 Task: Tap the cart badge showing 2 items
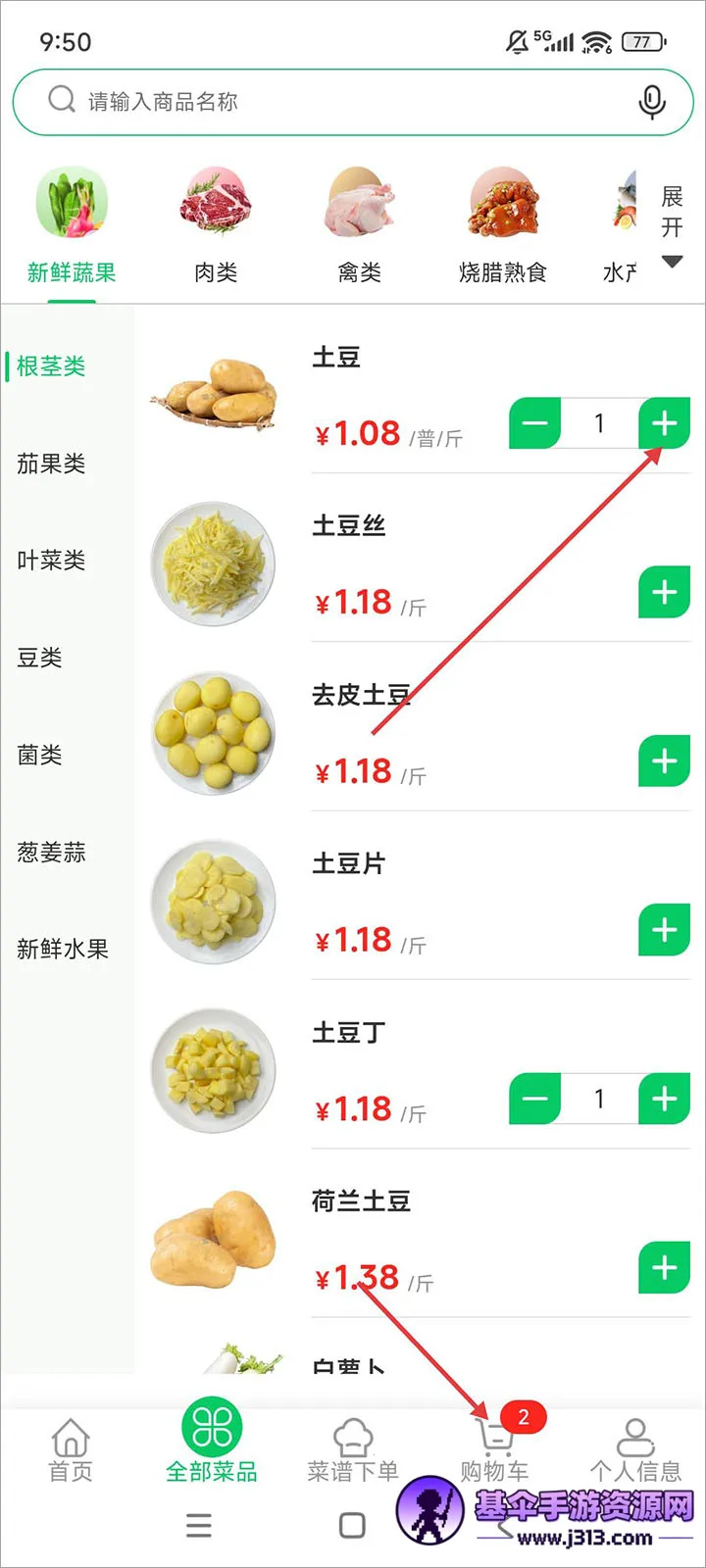pos(523,1417)
